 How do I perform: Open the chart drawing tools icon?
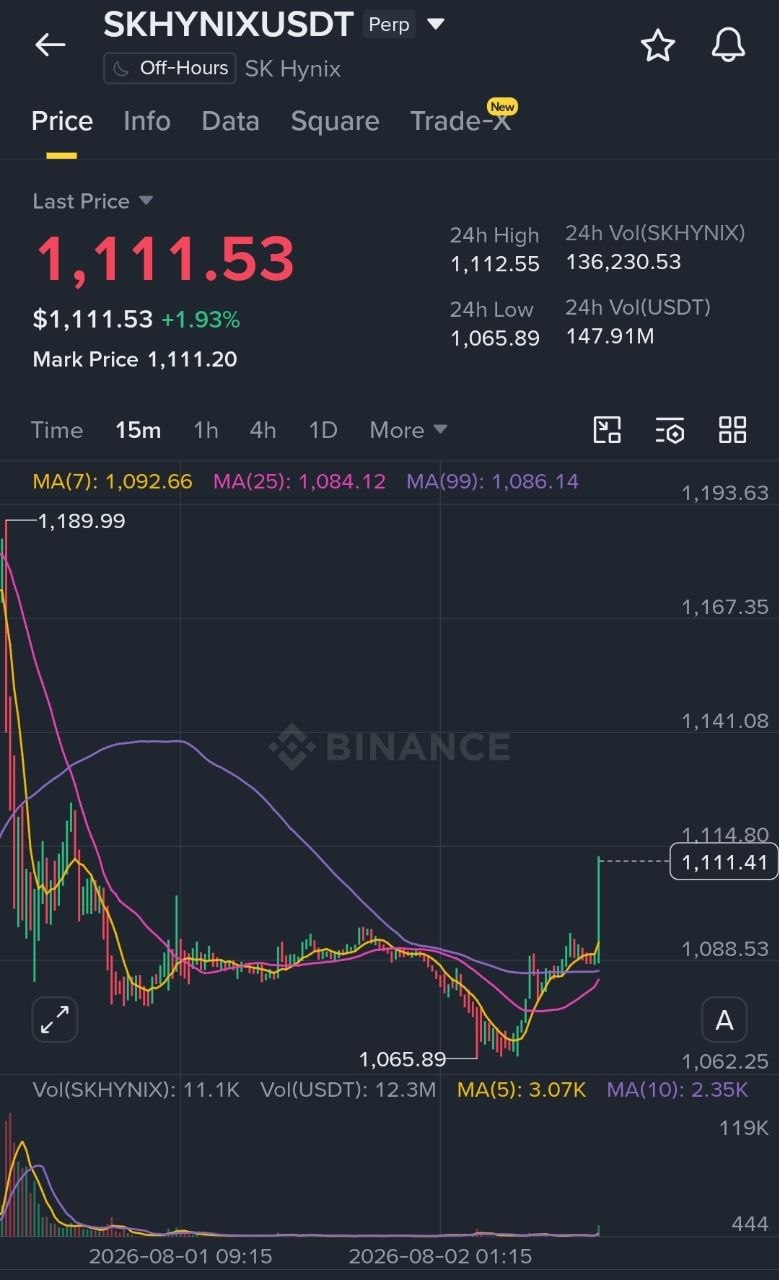click(x=607, y=430)
